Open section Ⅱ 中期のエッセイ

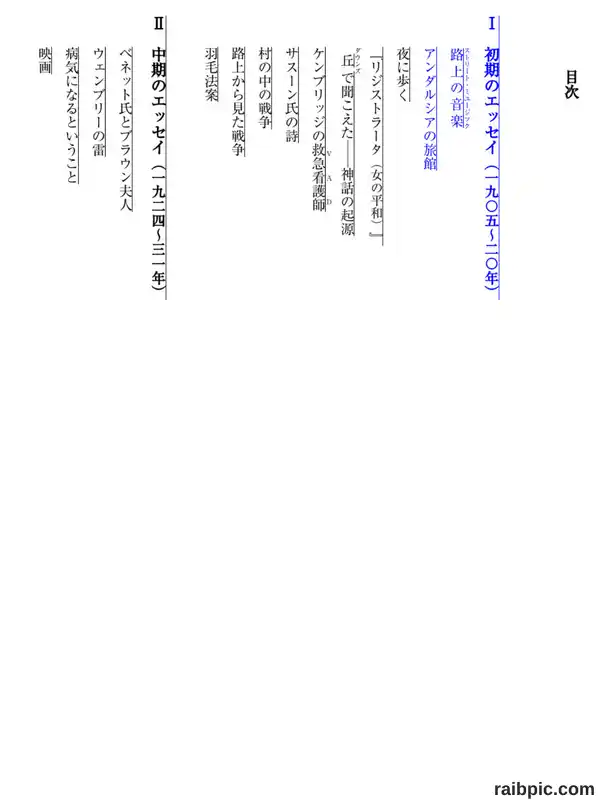pos(159,157)
